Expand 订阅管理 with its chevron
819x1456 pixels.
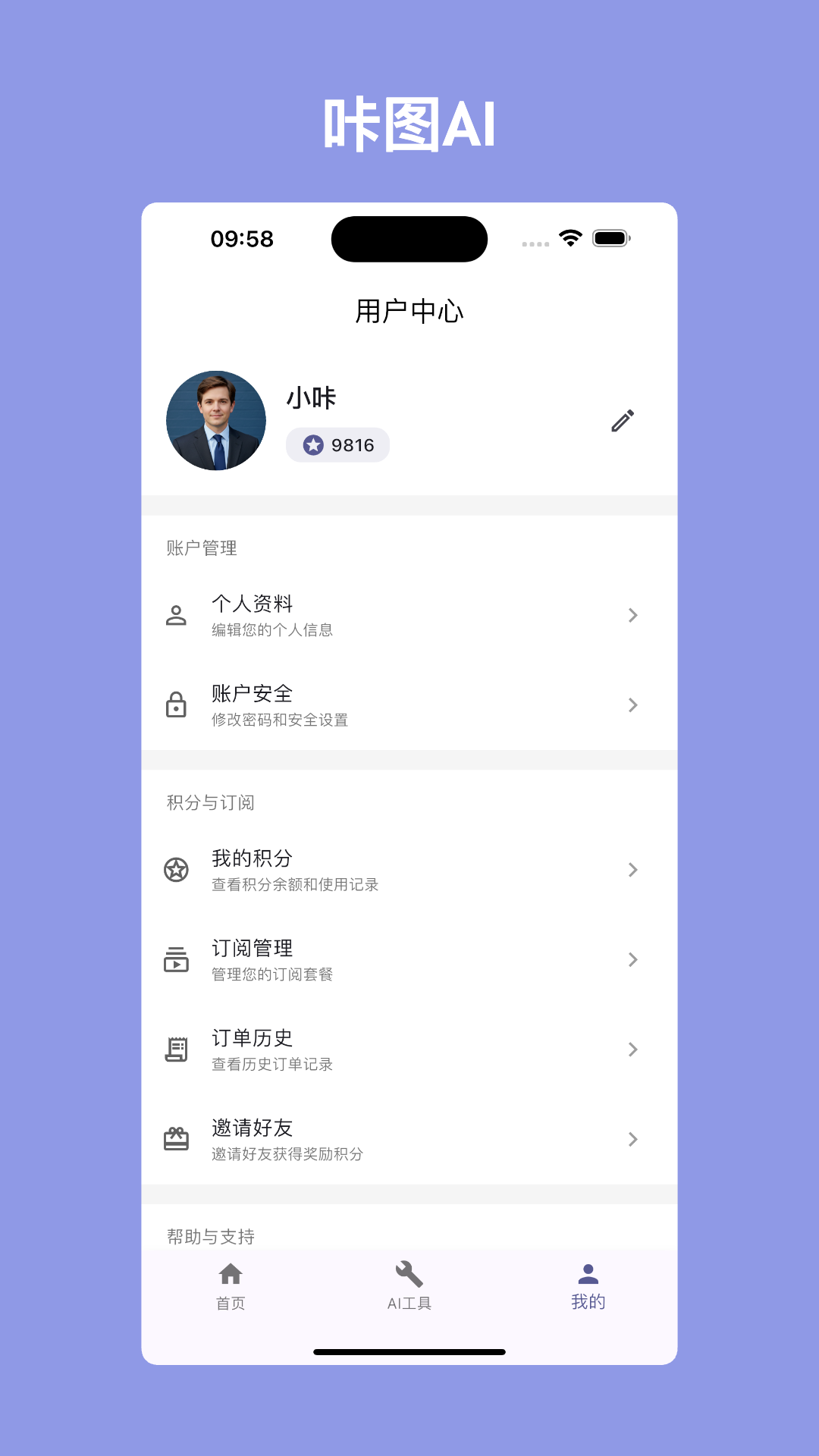coord(633,960)
